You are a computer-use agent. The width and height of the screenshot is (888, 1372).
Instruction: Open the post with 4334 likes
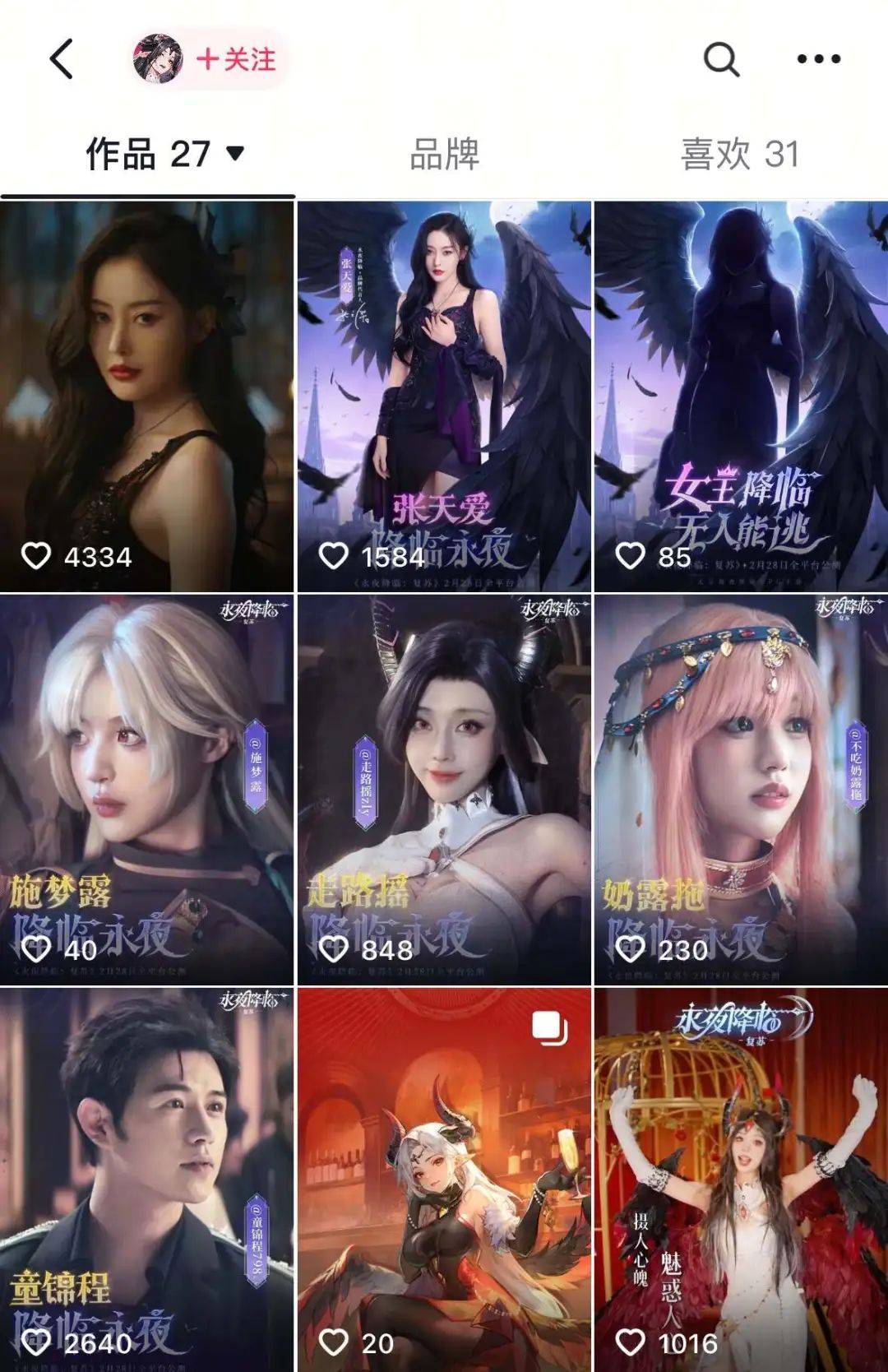(x=146, y=395)
